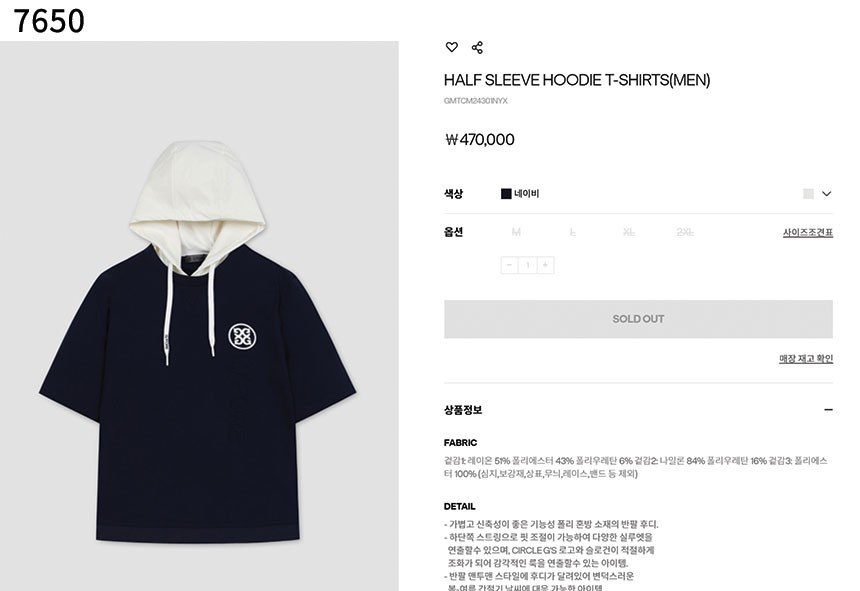Viewport: 860px width, 591px height.
Task: Open the size chart link (사이즈조견표)
Action: [x=807, y=232]
